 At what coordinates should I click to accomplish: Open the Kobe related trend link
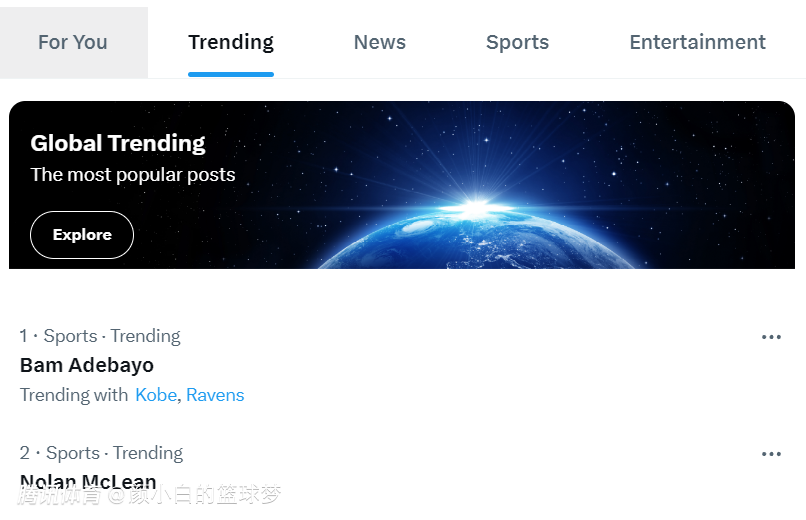[156, 395]
